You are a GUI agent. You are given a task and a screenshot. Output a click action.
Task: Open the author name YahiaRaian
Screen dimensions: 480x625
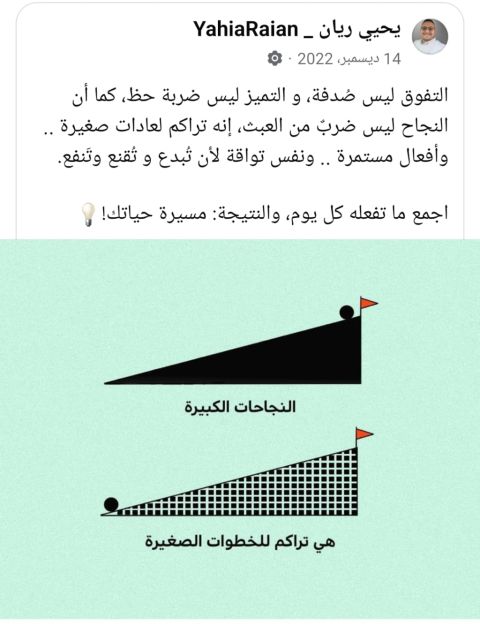point(297,29)
